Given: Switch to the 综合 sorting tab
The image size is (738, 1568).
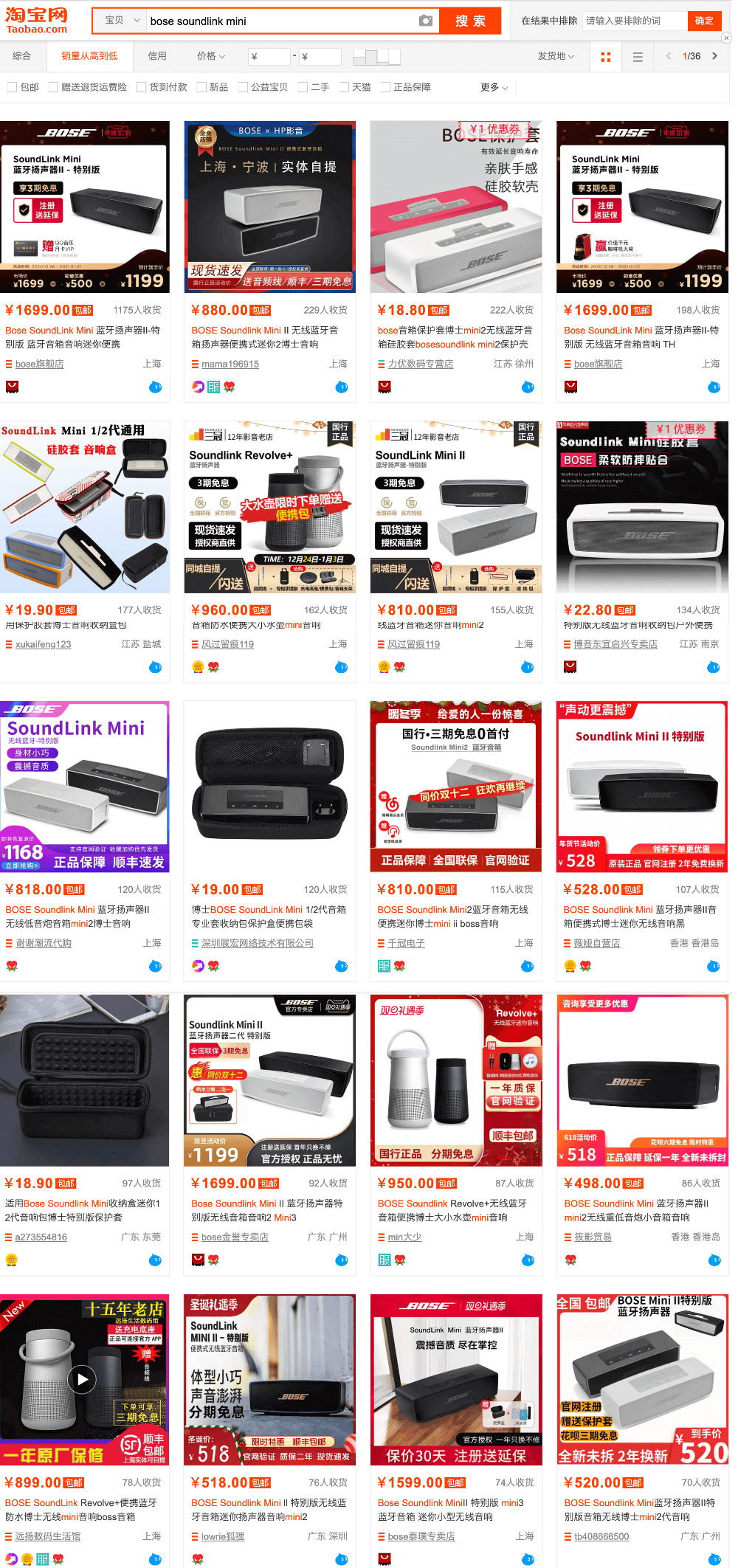Looking at the screenshot, I should 22,56.
